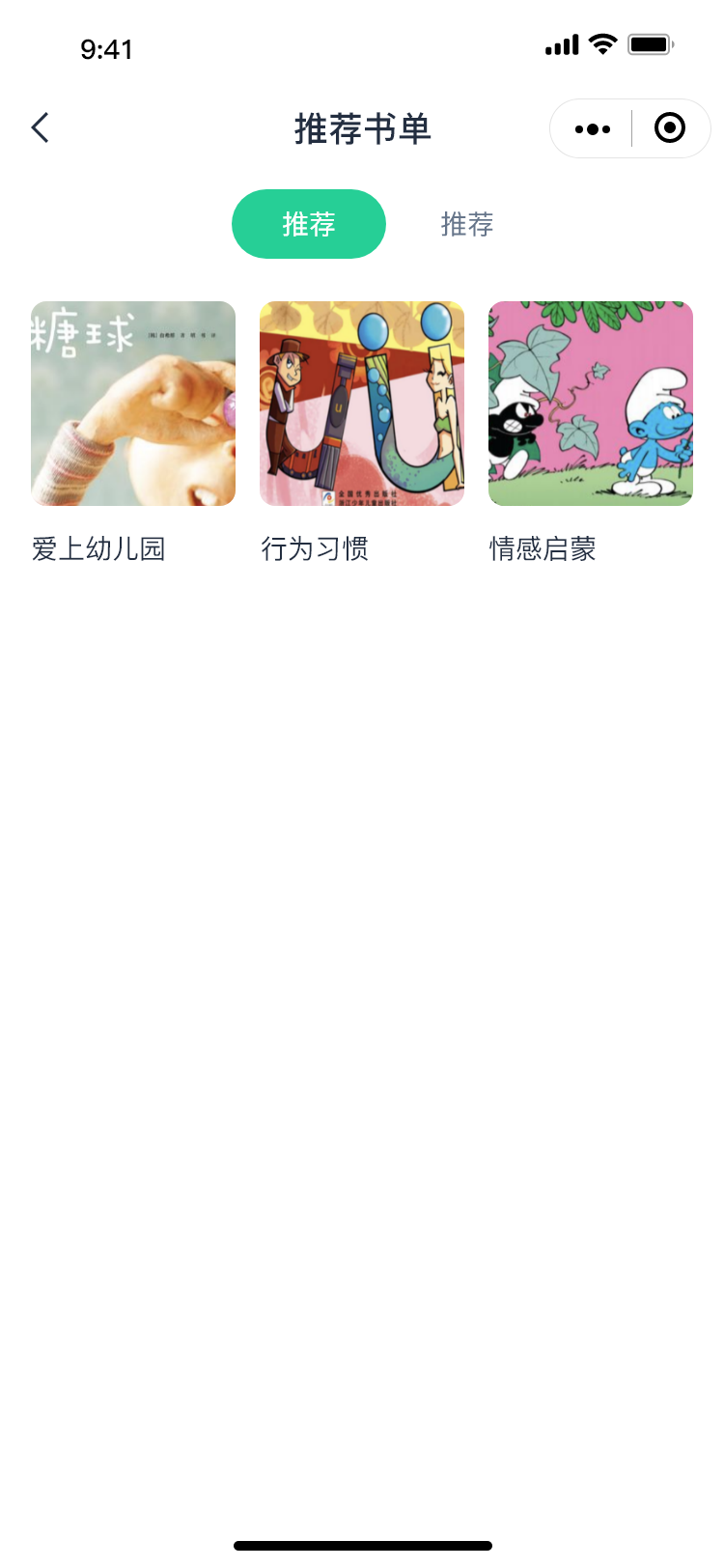Go back using the top-left arrow
Viewport: 724px width, 1568px height.
(x=40, y=127)
